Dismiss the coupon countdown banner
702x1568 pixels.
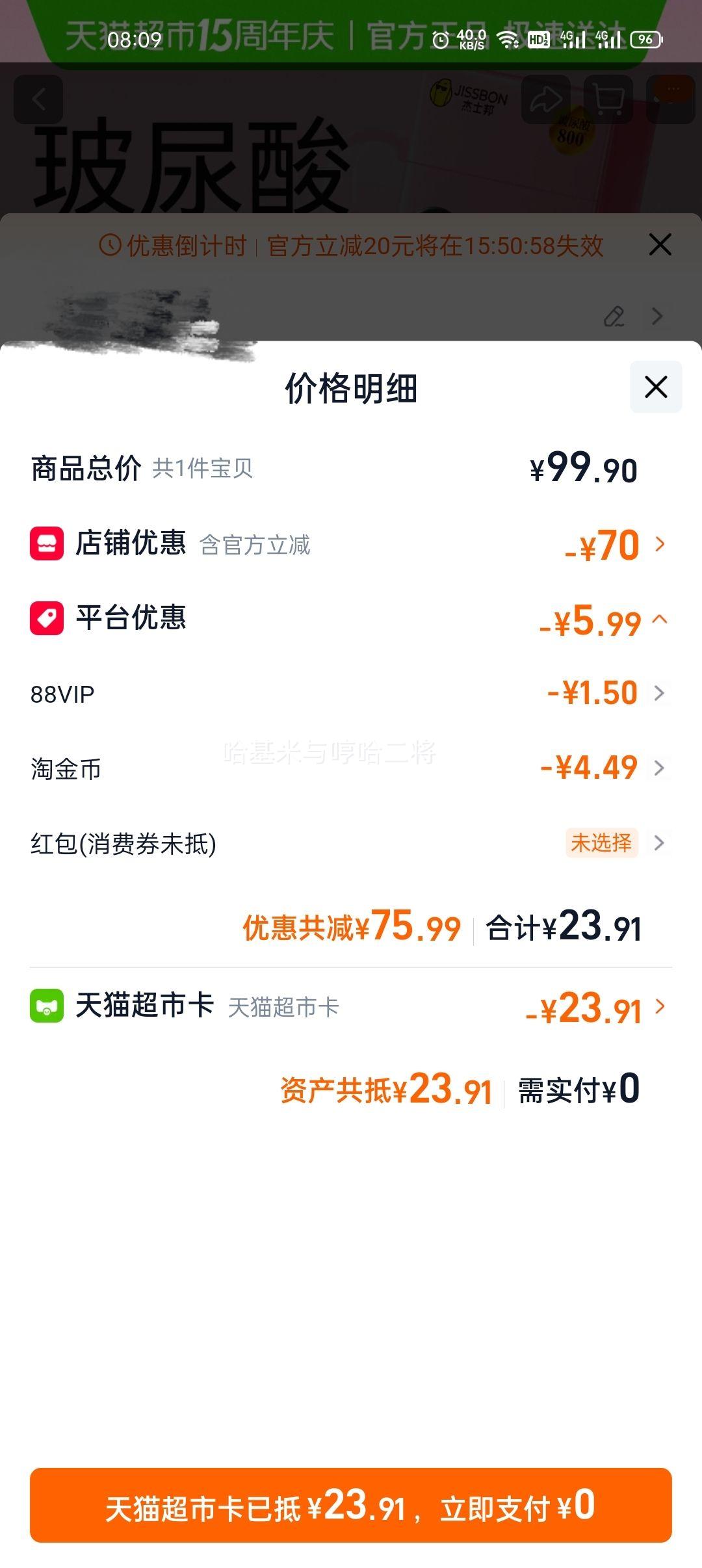(660, 245)
